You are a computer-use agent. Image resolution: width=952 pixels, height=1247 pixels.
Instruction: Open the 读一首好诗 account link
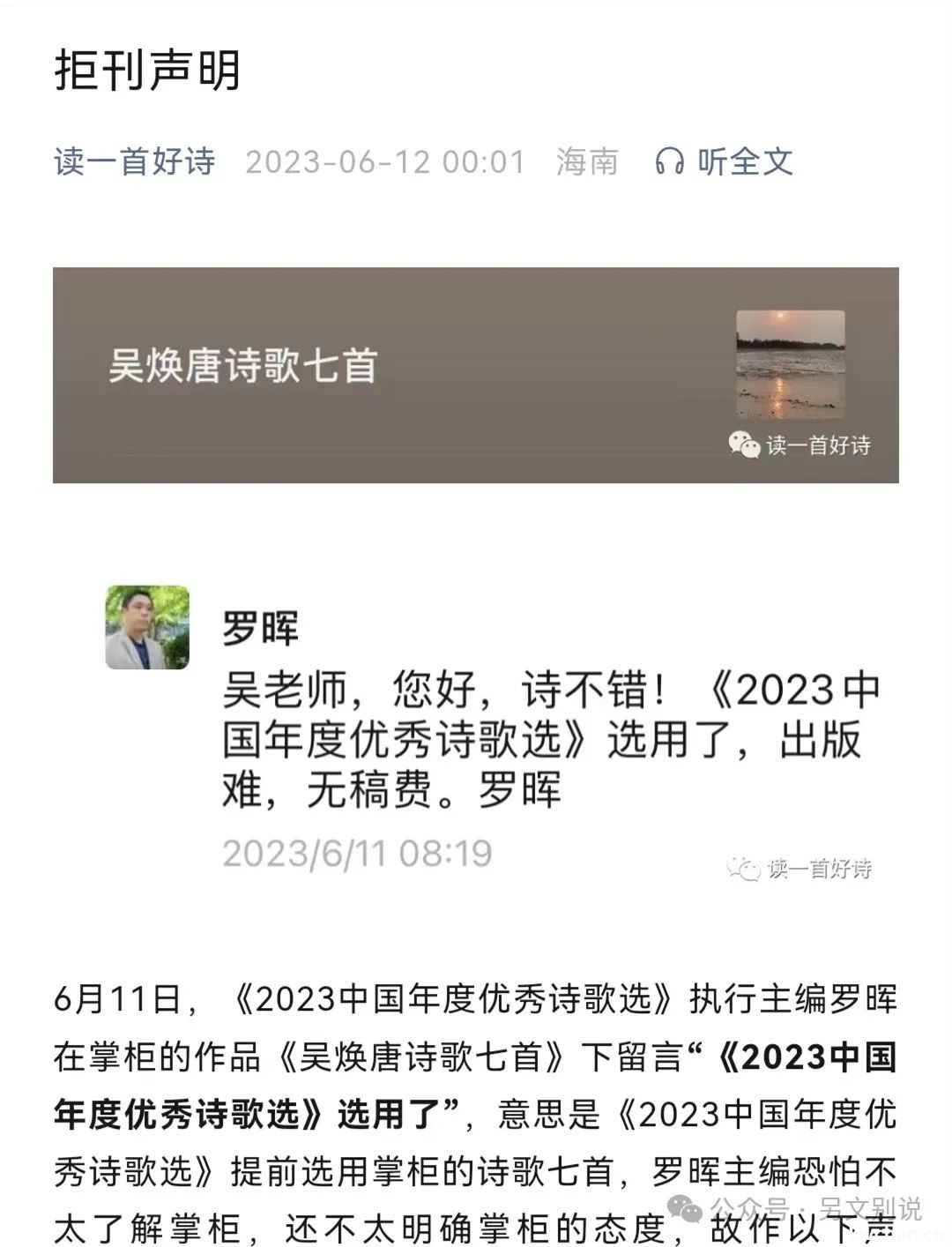(x=134, y=162)
